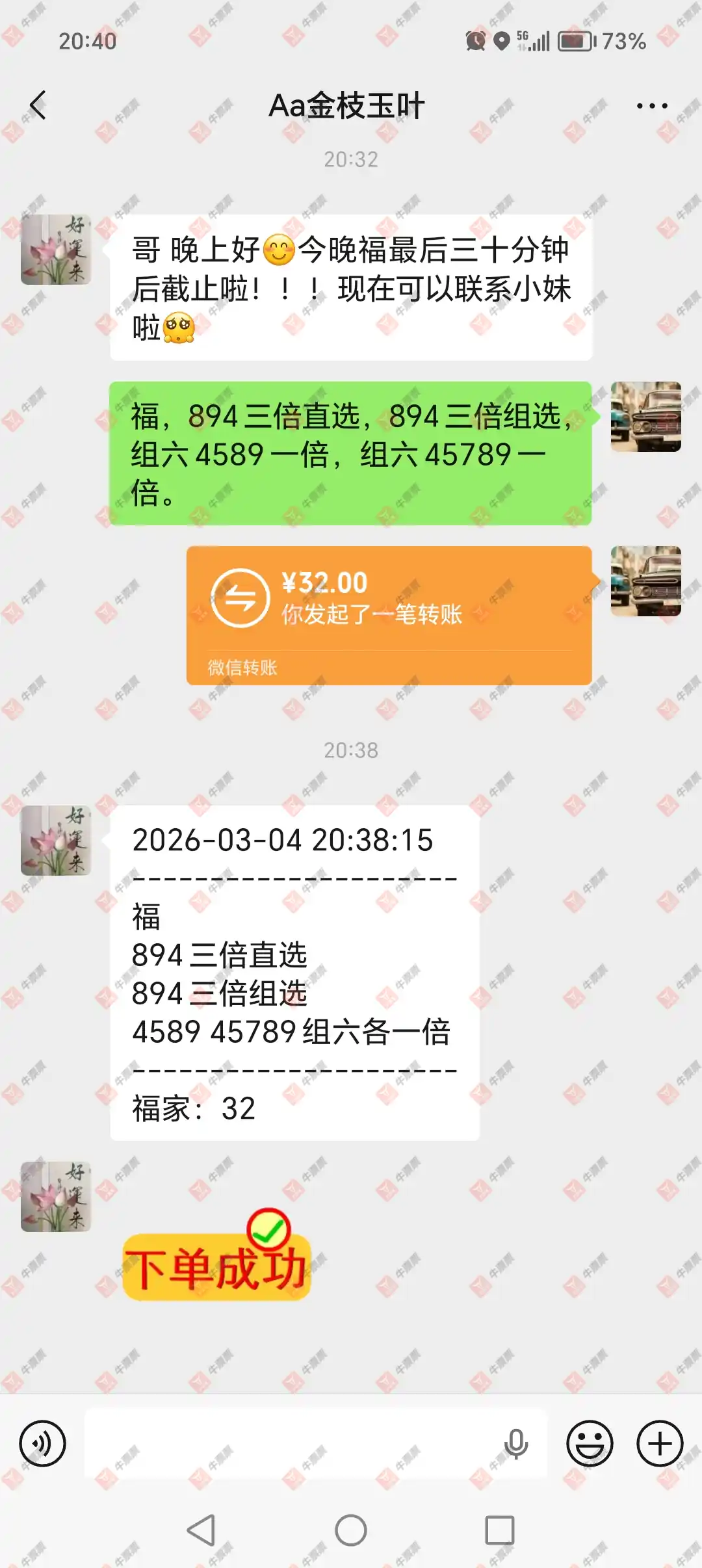The height and width of the screenshot is (1568, 702).
Task: Open the plus attachment menu
Action: (659, 1444)
